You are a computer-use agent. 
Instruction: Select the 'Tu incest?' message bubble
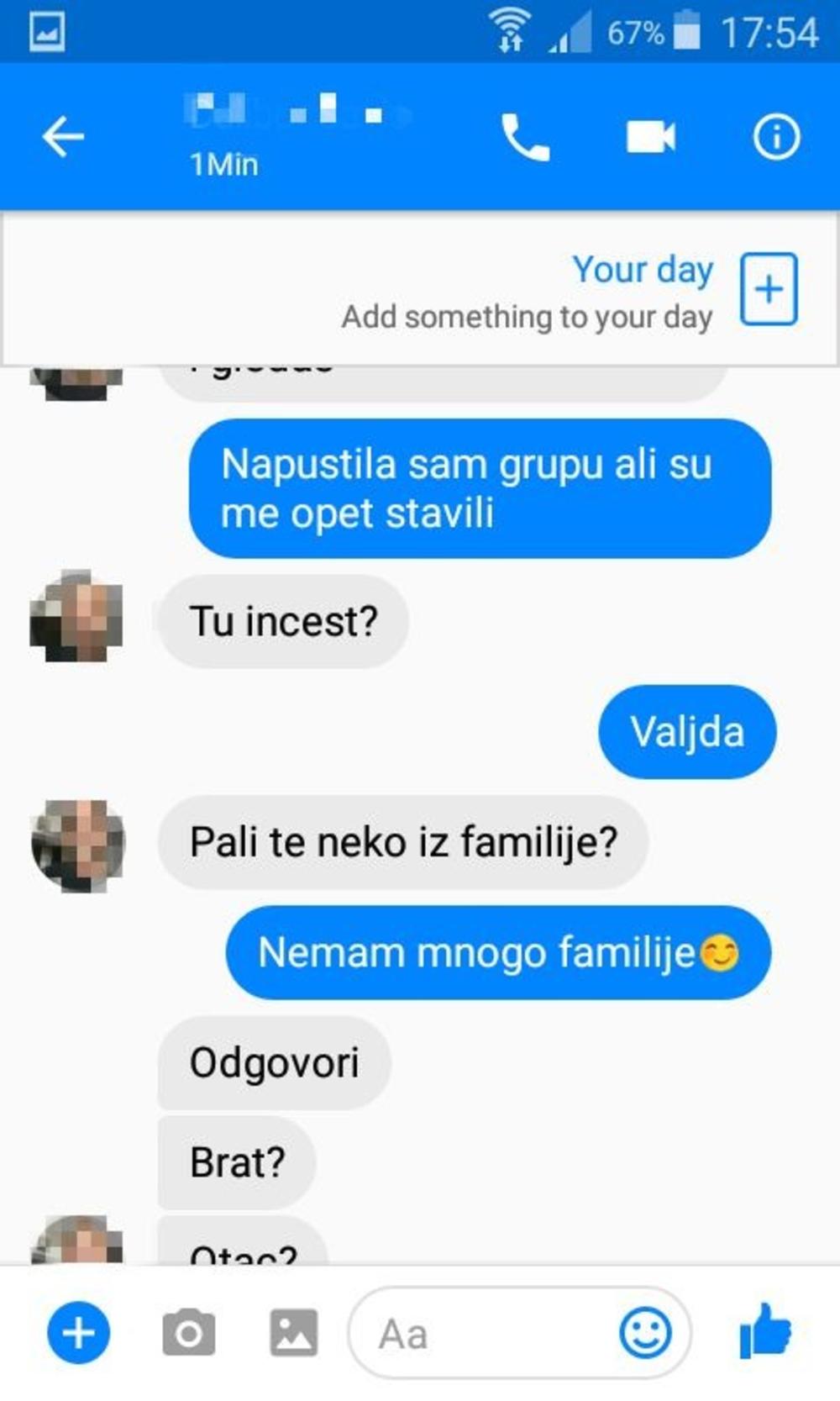[x=282, y=619]
